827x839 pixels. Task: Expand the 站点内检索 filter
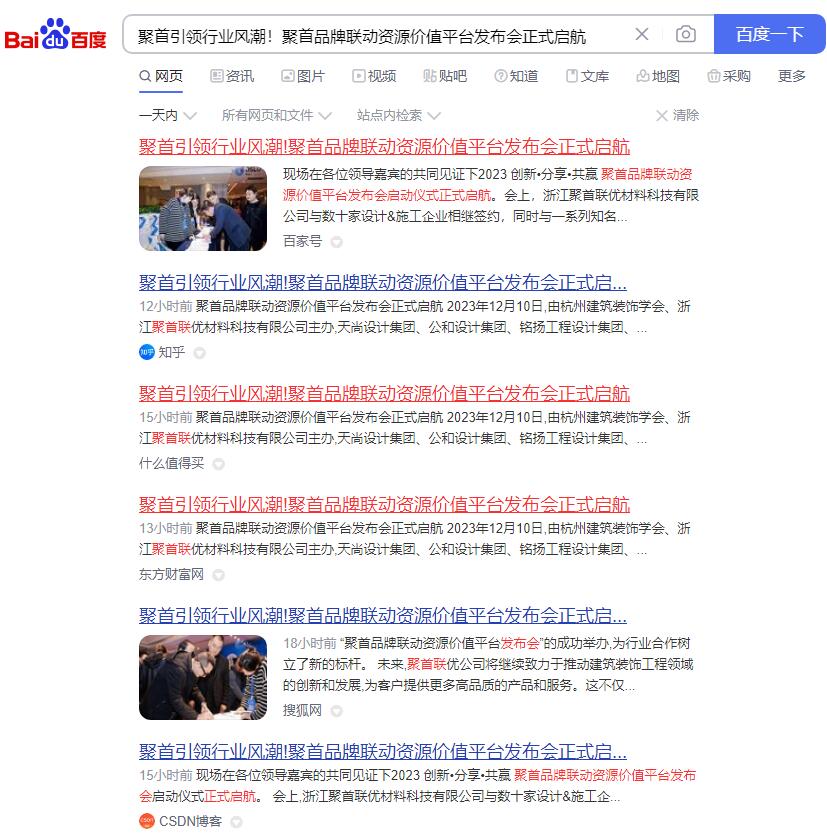pos(398,116)
